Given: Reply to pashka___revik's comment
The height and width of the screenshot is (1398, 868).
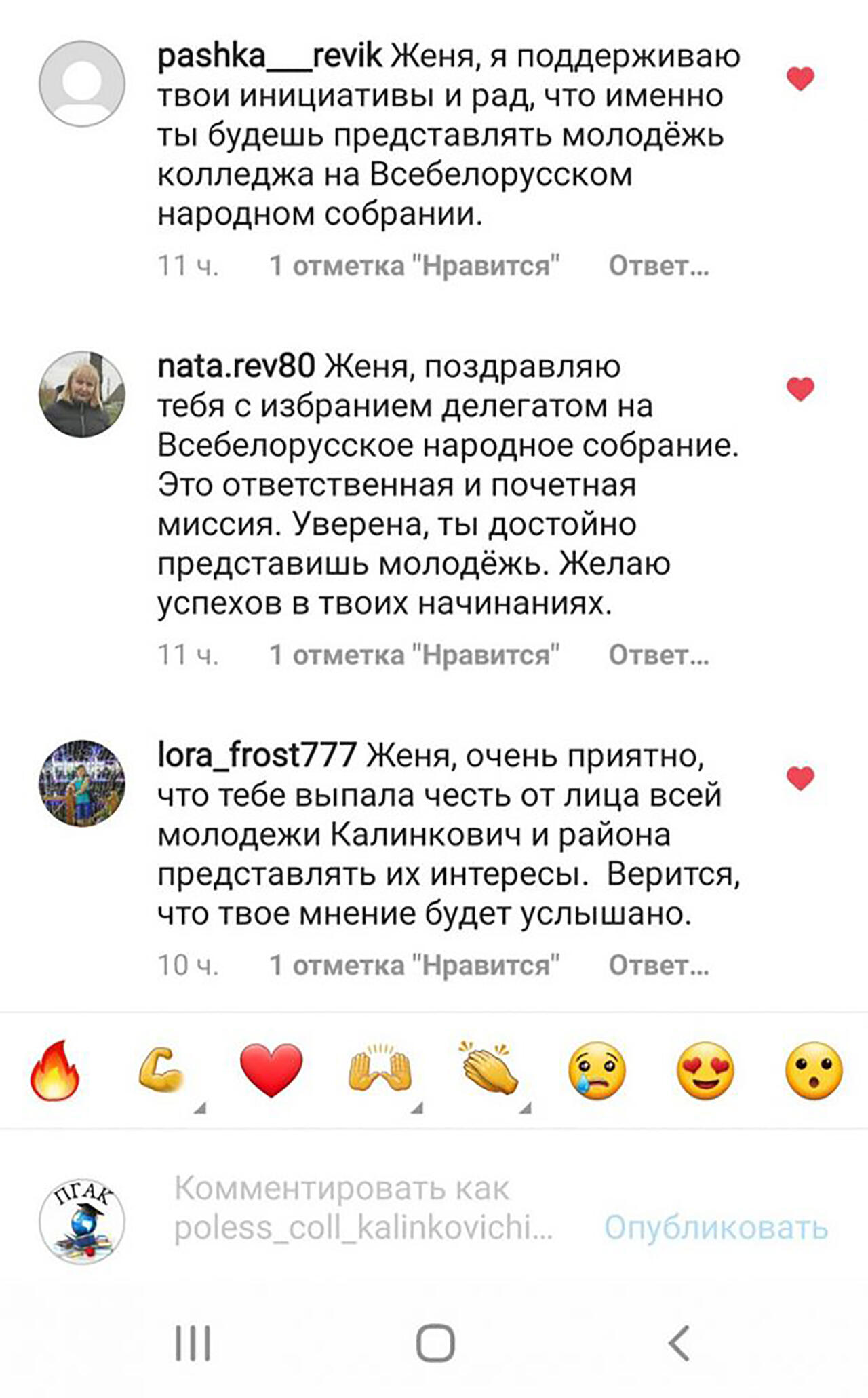Looking at the screenshot, I should coord(658,266).
